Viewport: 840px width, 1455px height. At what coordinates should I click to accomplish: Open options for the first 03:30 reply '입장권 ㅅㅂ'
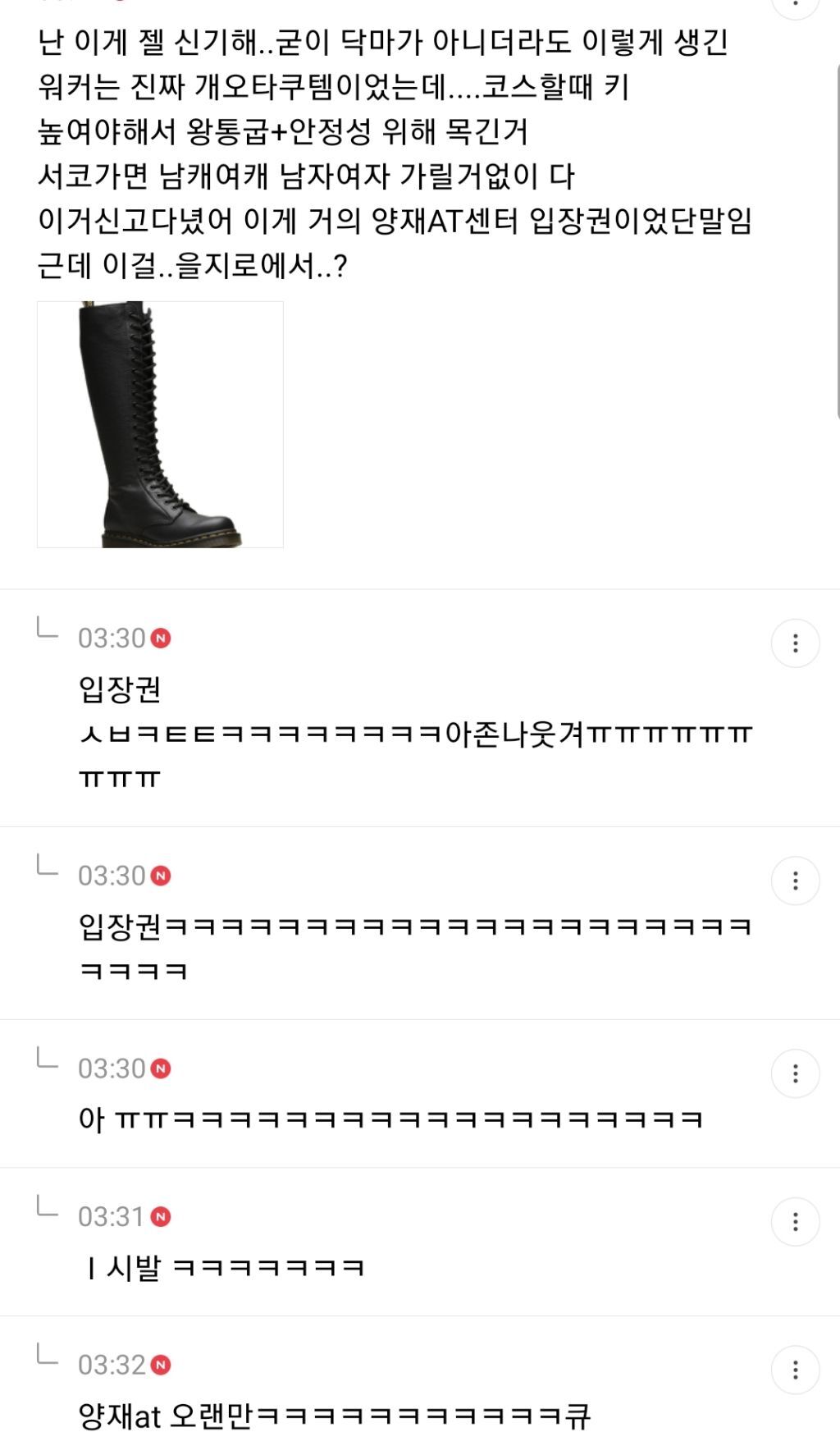click(795, 643)
